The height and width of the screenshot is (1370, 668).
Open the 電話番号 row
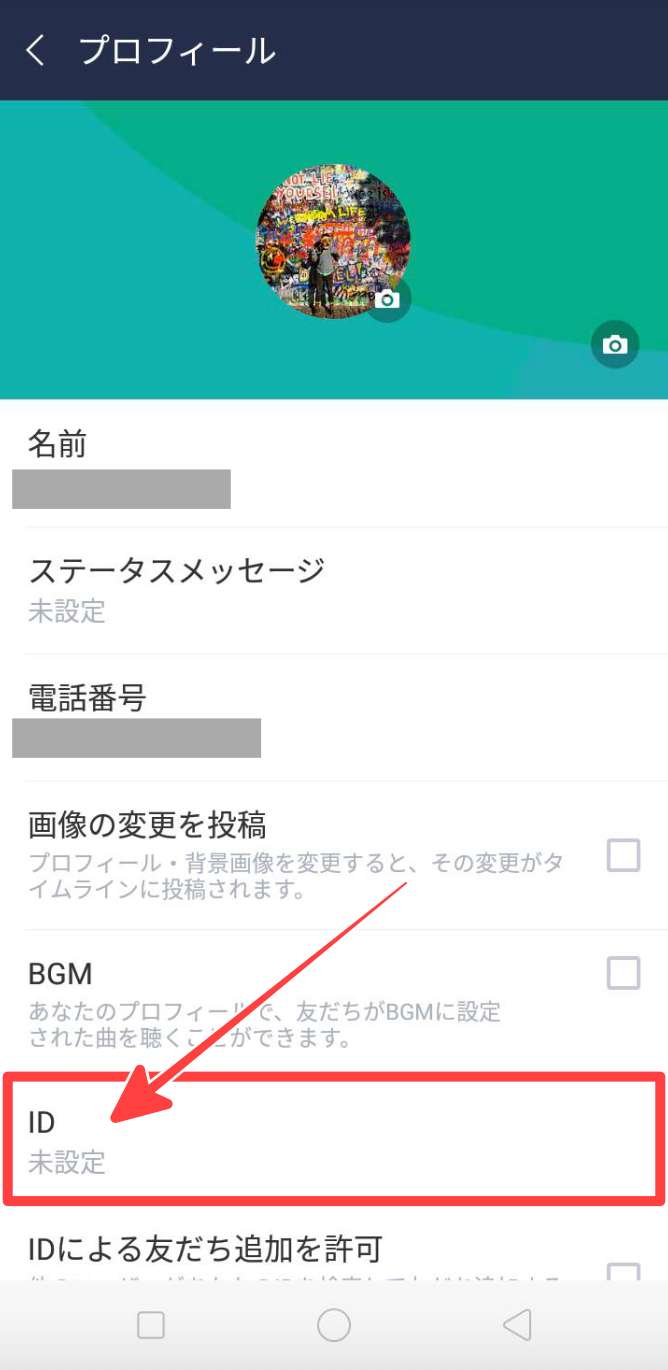334,718
